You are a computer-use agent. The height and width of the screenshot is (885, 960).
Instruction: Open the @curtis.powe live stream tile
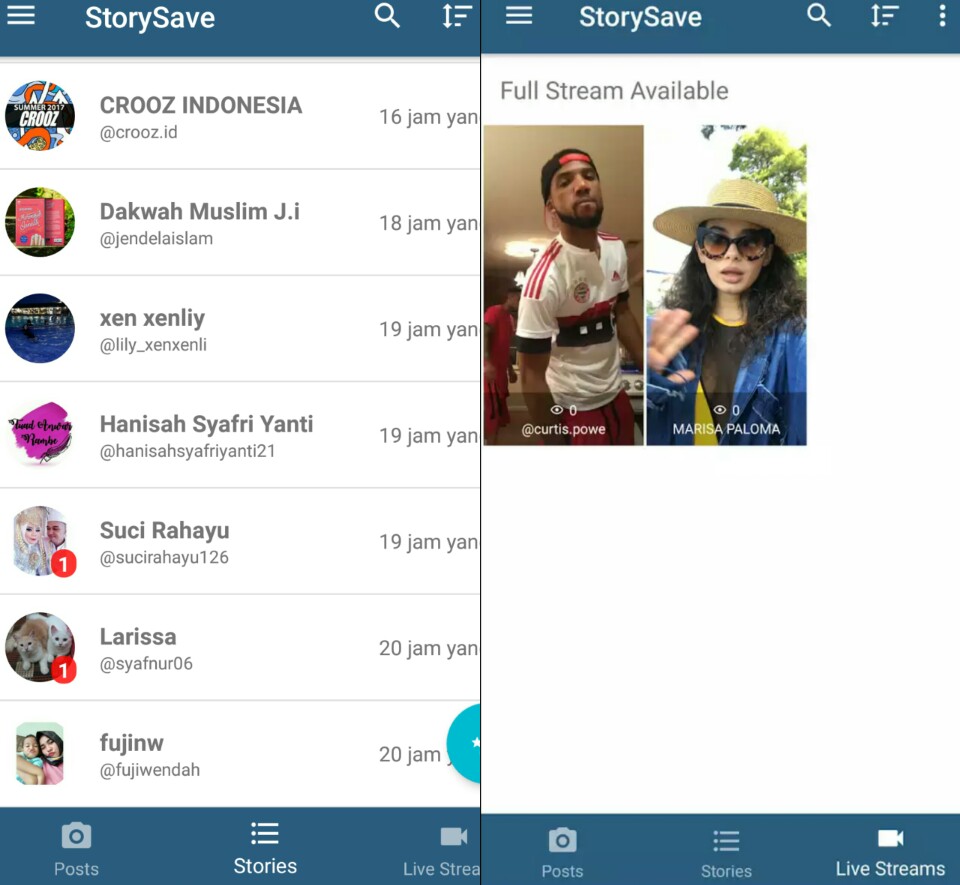coord(563,285)
